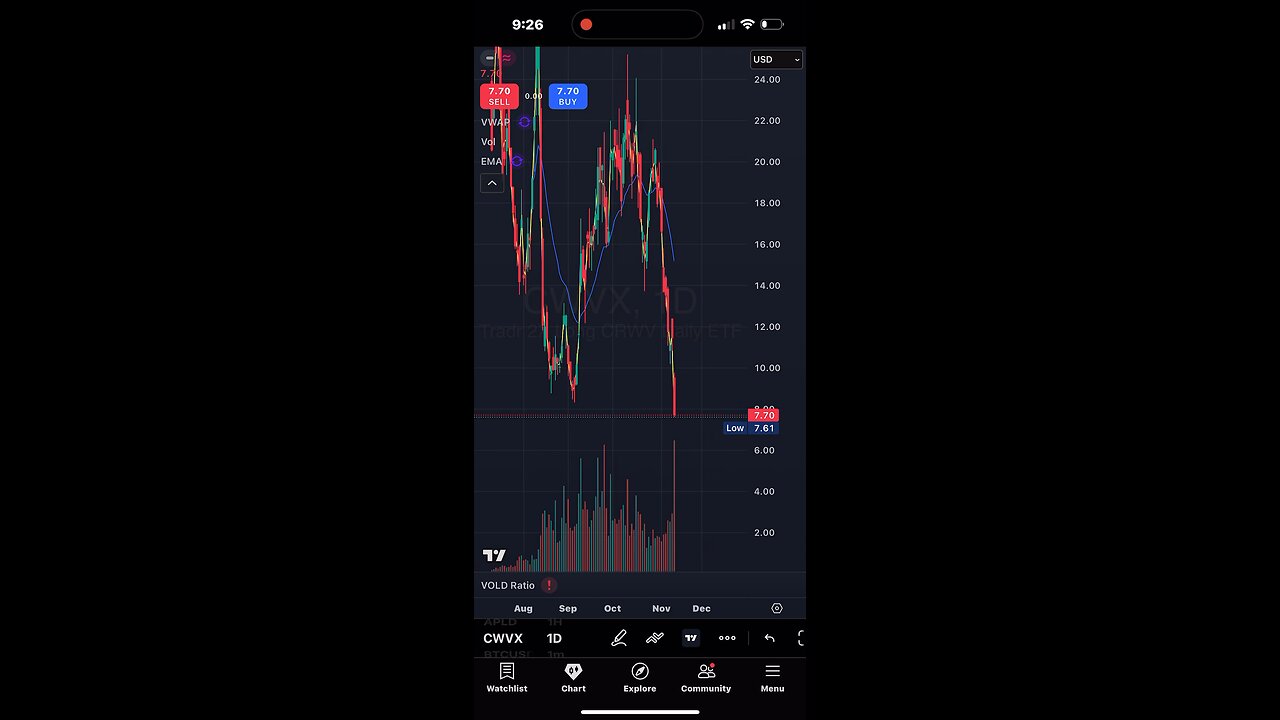Open the VOLD Ratio error warning icon
The width and height of the screenshot is (1280, 720).
(549, 585)
